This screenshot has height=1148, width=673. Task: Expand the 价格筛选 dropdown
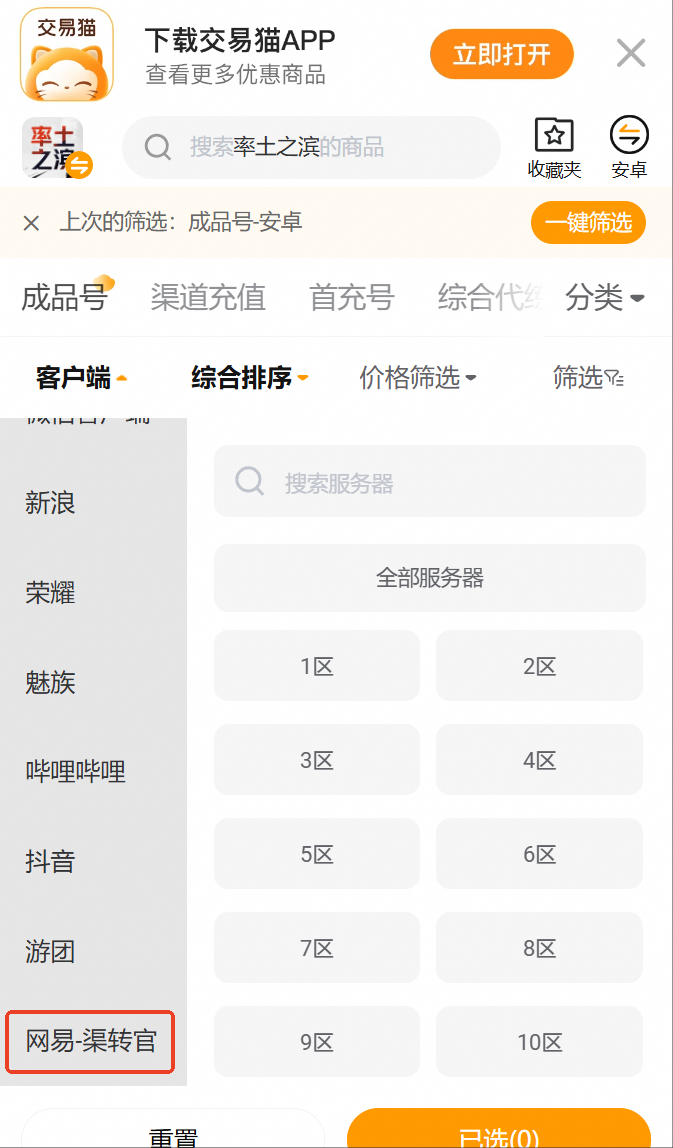coord(417,378)
